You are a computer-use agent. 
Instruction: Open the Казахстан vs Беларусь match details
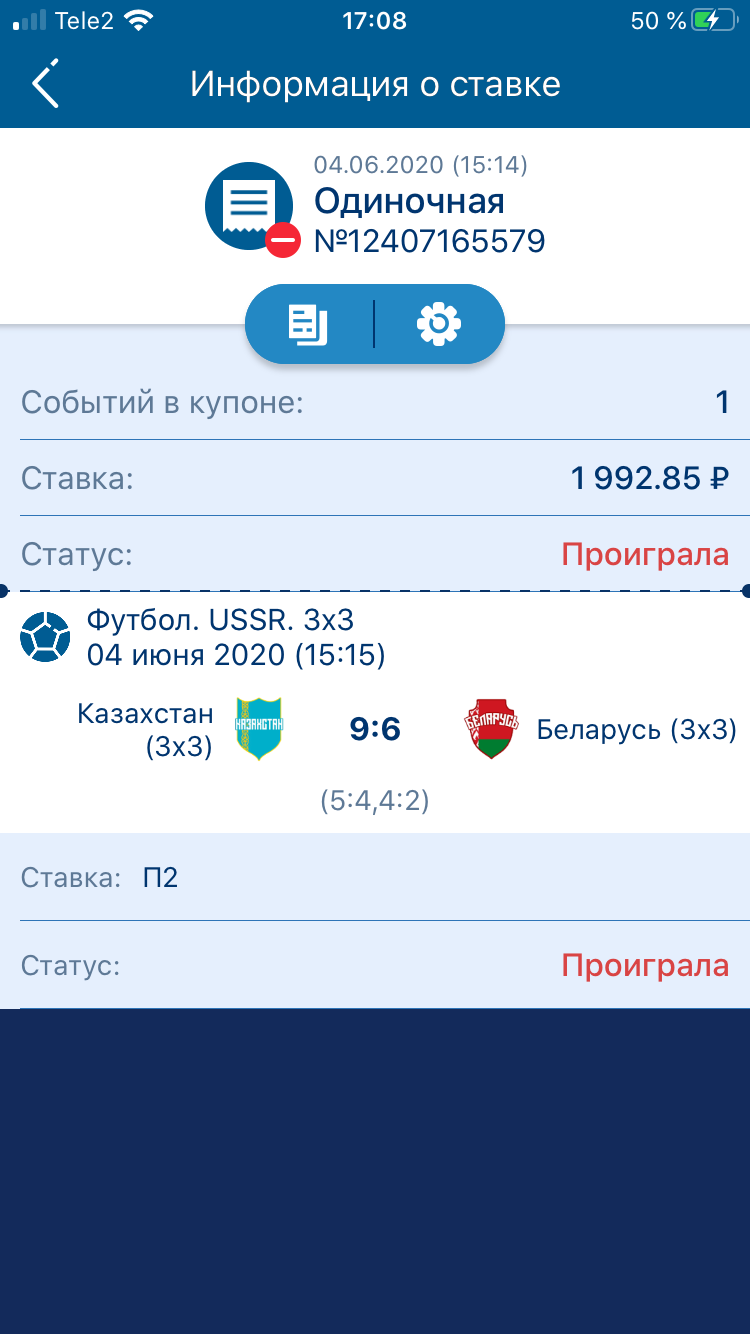pos(375,730)
